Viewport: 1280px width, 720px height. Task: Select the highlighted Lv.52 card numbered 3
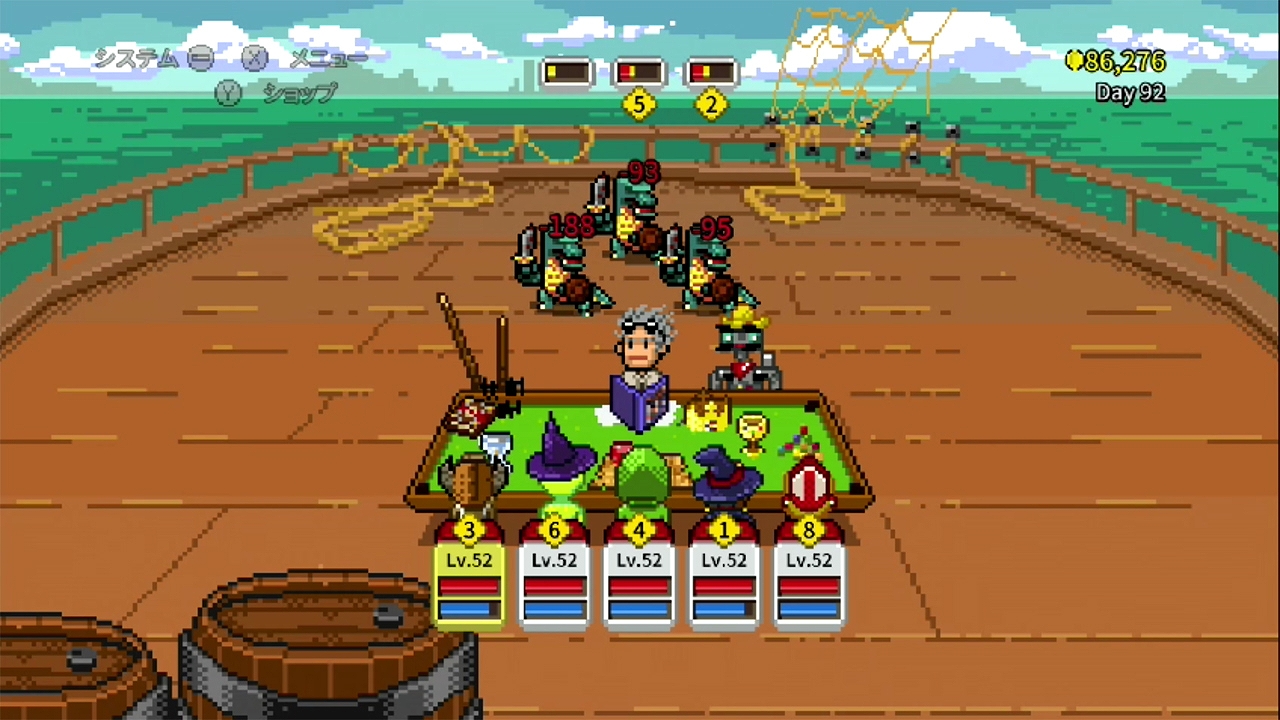tap(469, 578)
